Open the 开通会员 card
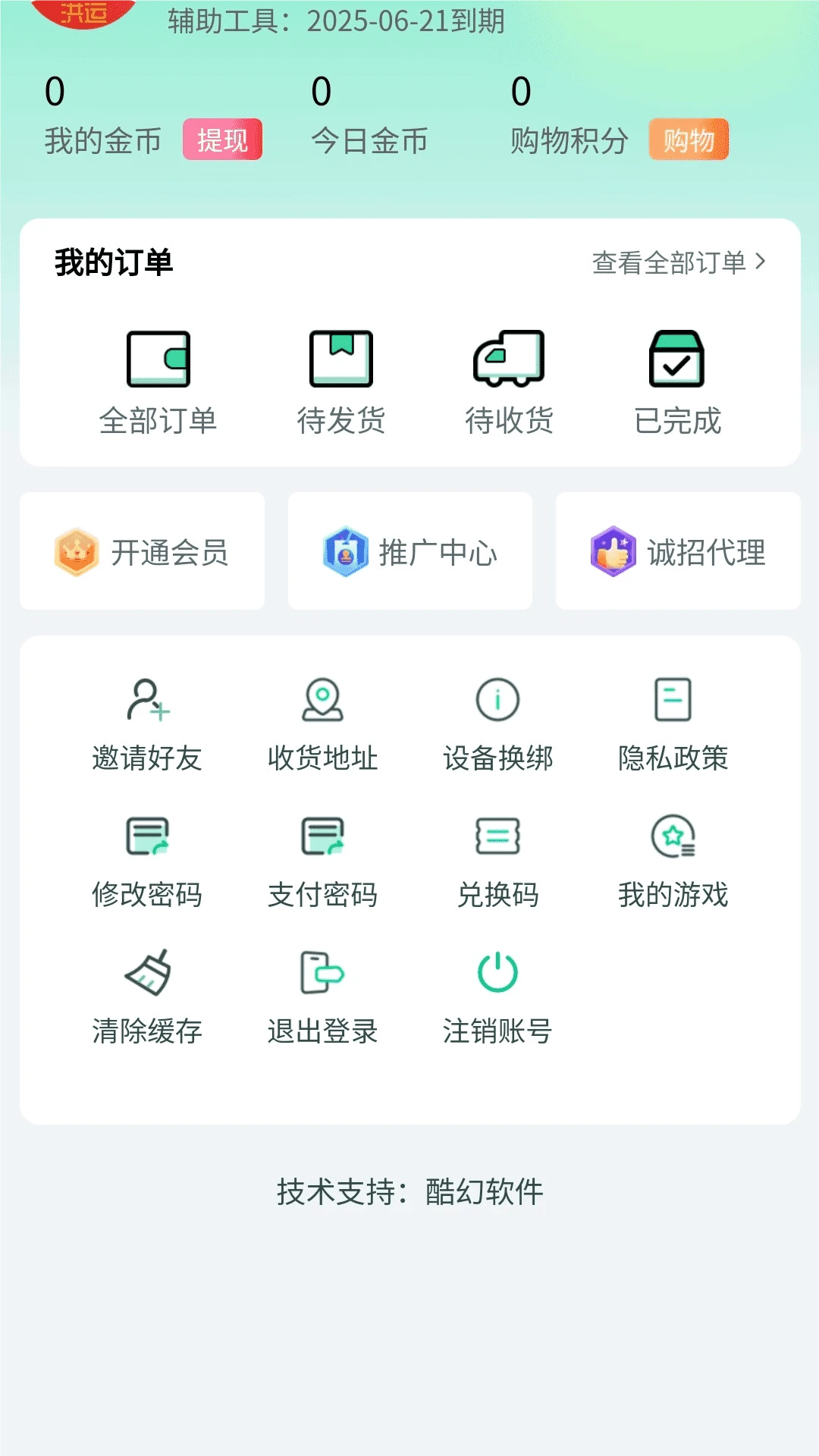Screen dimensions: 819x1456 pos(142,551)
